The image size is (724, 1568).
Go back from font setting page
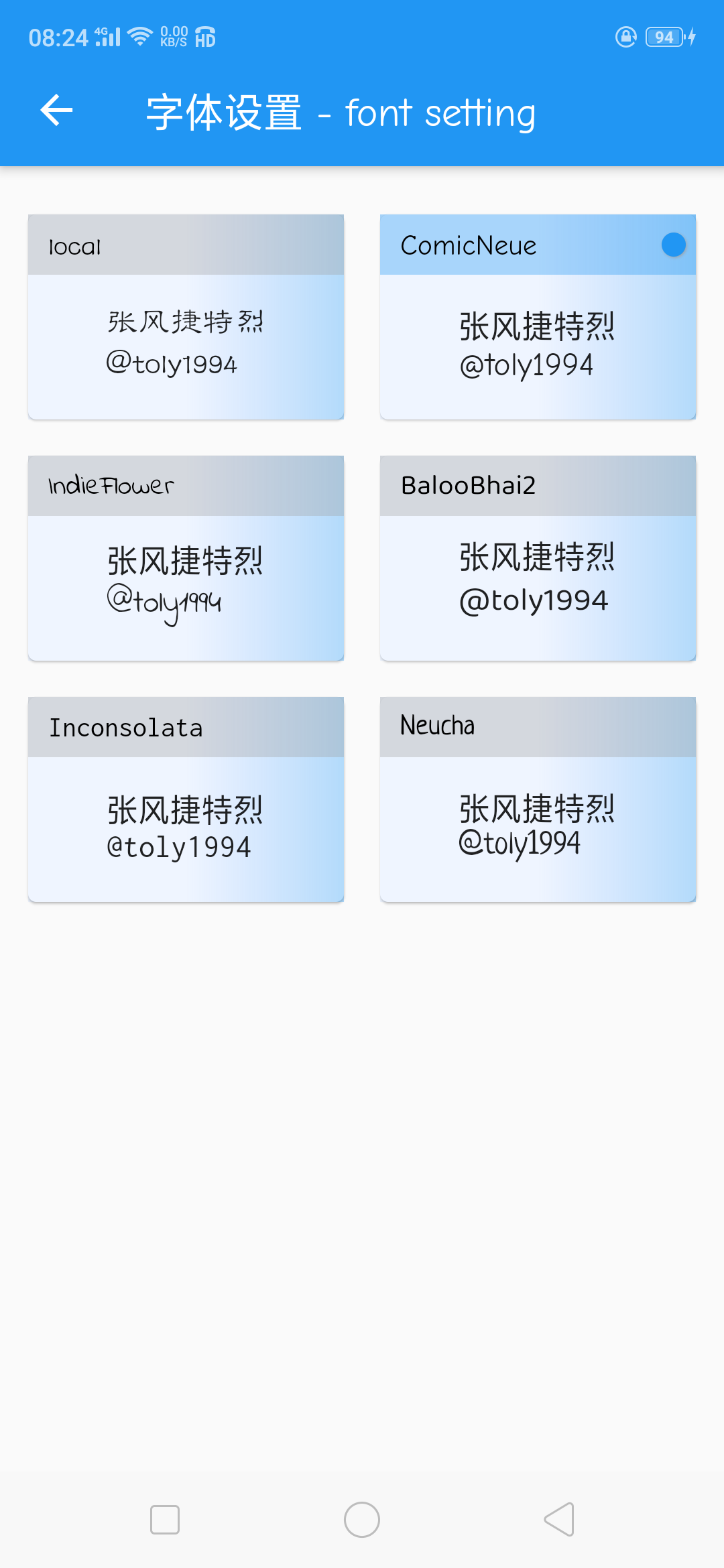click(56, 111)
